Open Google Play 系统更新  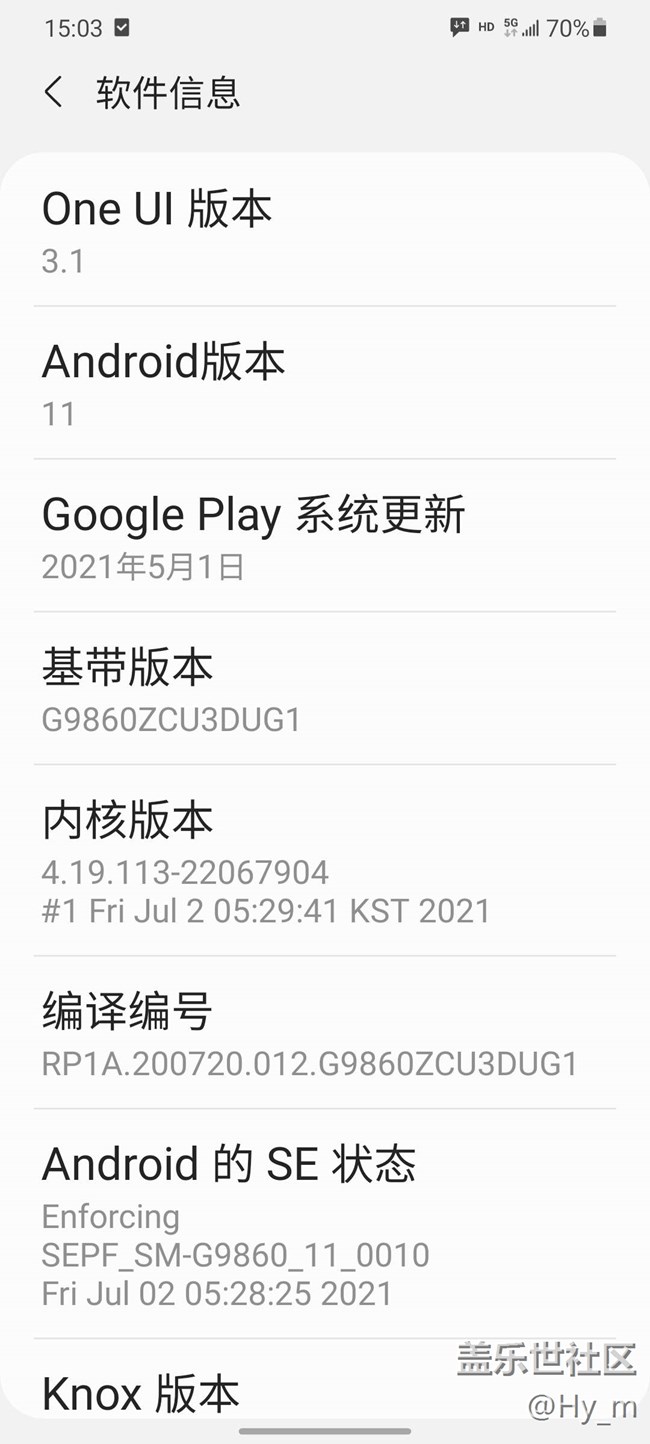pyautogui.click(x=325, y=536)
